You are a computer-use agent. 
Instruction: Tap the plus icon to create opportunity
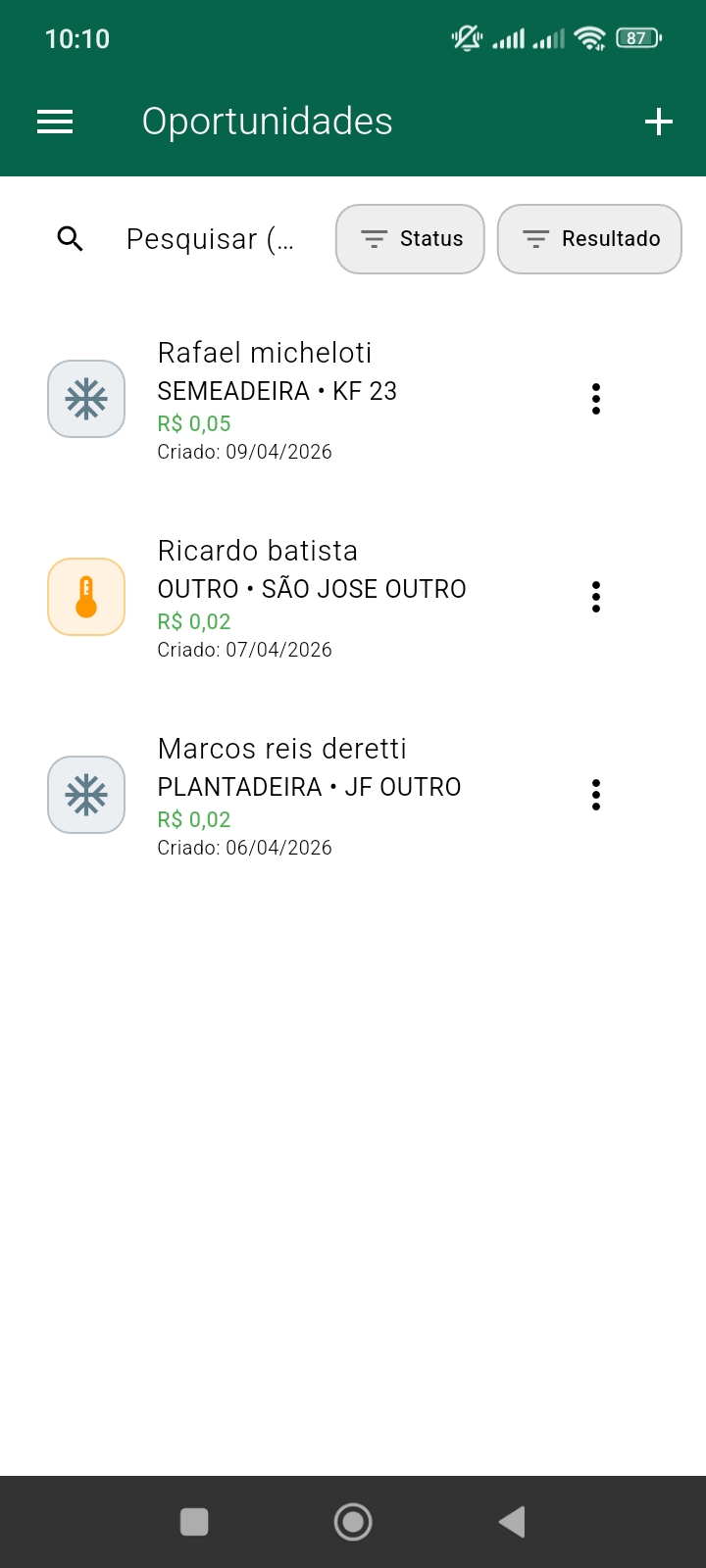(x=658, y=122)
